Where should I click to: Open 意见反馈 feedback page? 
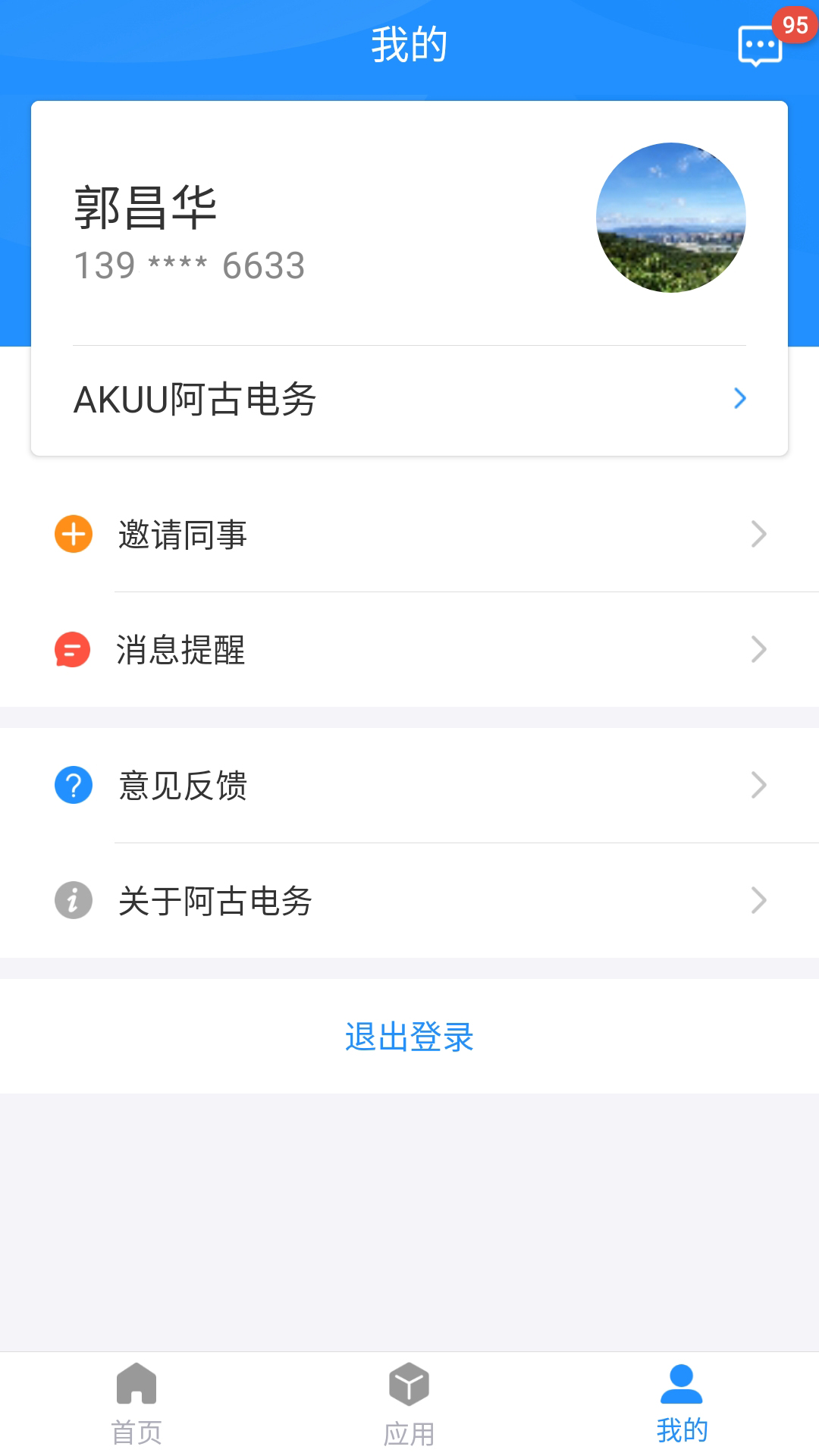409,786
